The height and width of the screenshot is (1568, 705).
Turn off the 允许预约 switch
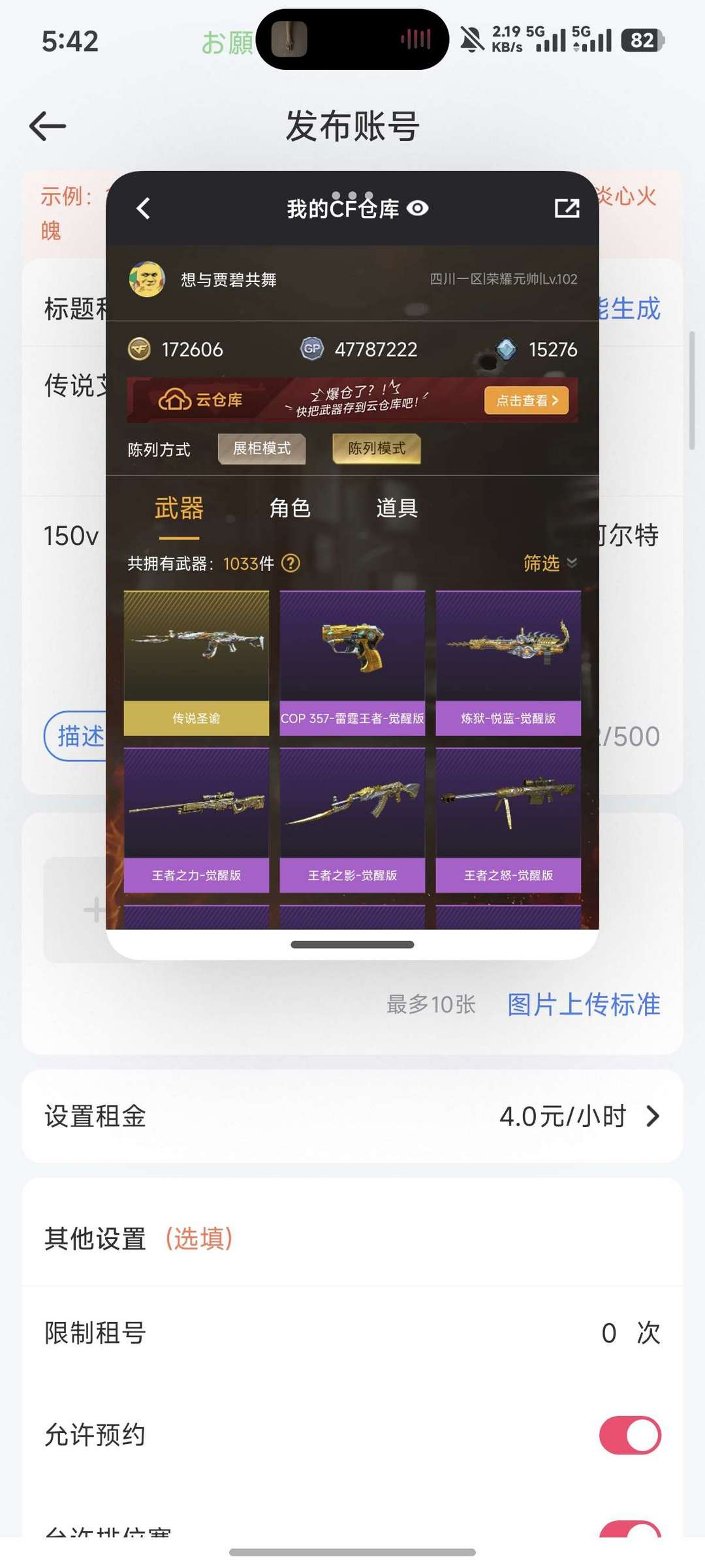click(630, 1435)
